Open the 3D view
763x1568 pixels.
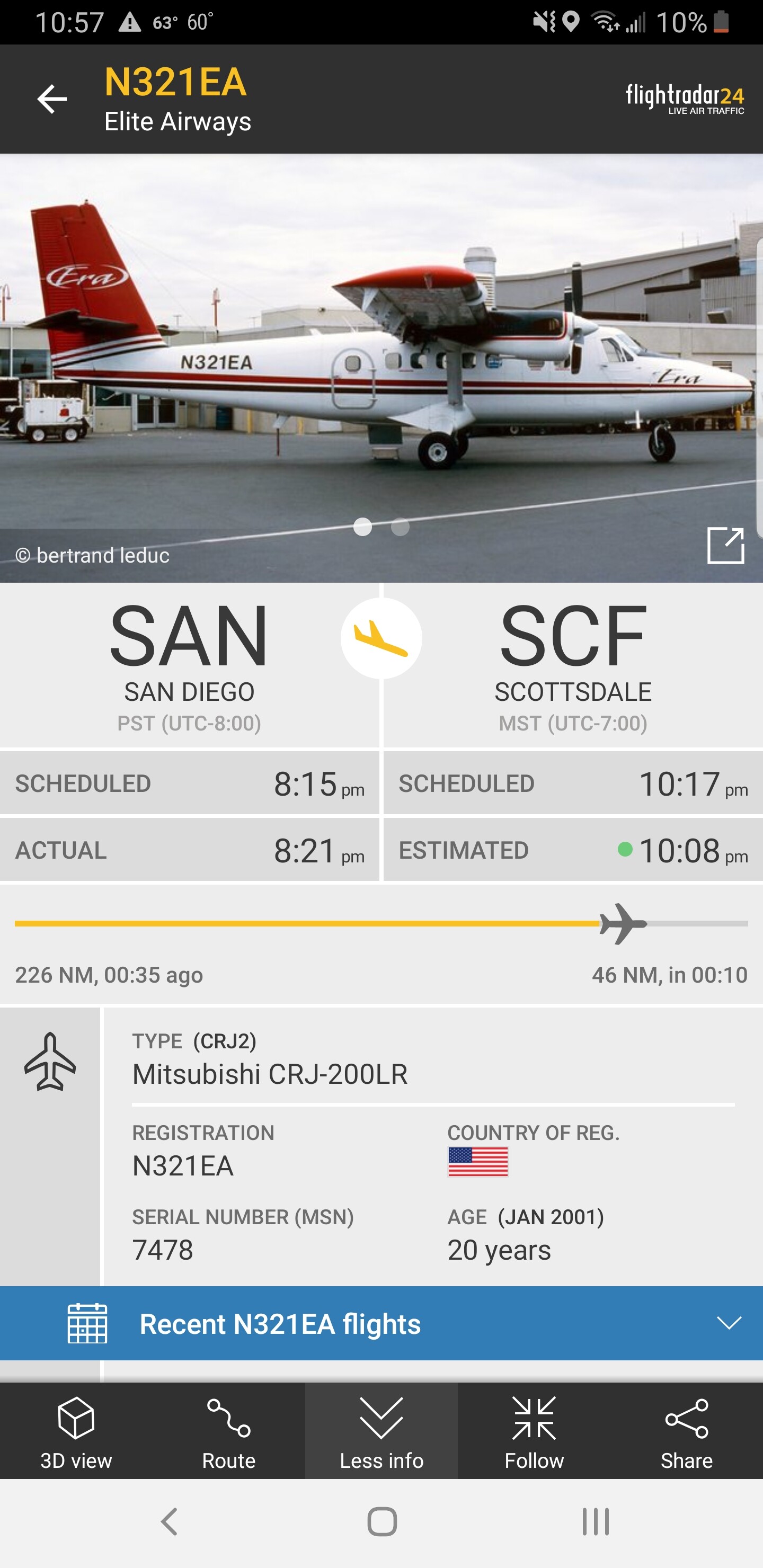click(76, 1430)
